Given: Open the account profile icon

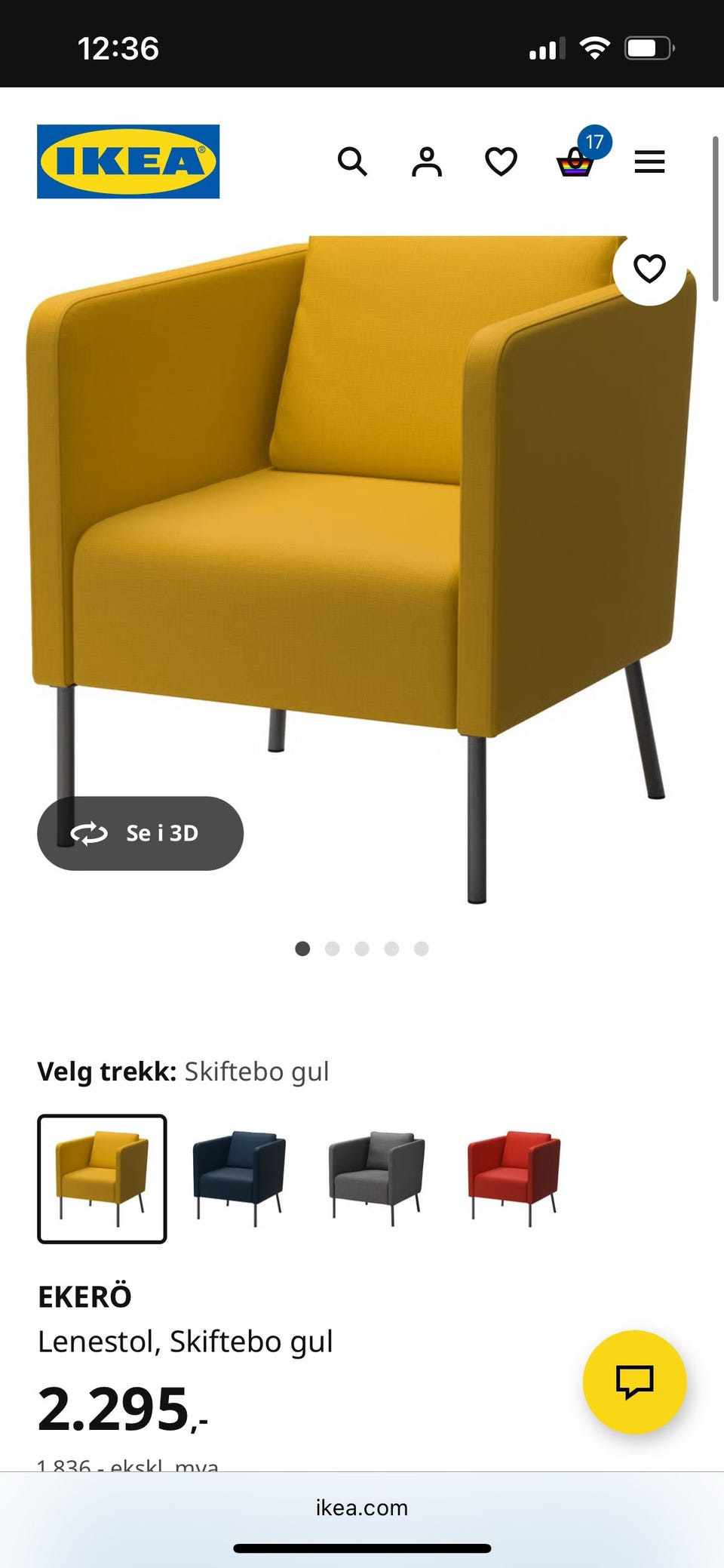Looking at the screenshot, I should click(x=426, y=161).
